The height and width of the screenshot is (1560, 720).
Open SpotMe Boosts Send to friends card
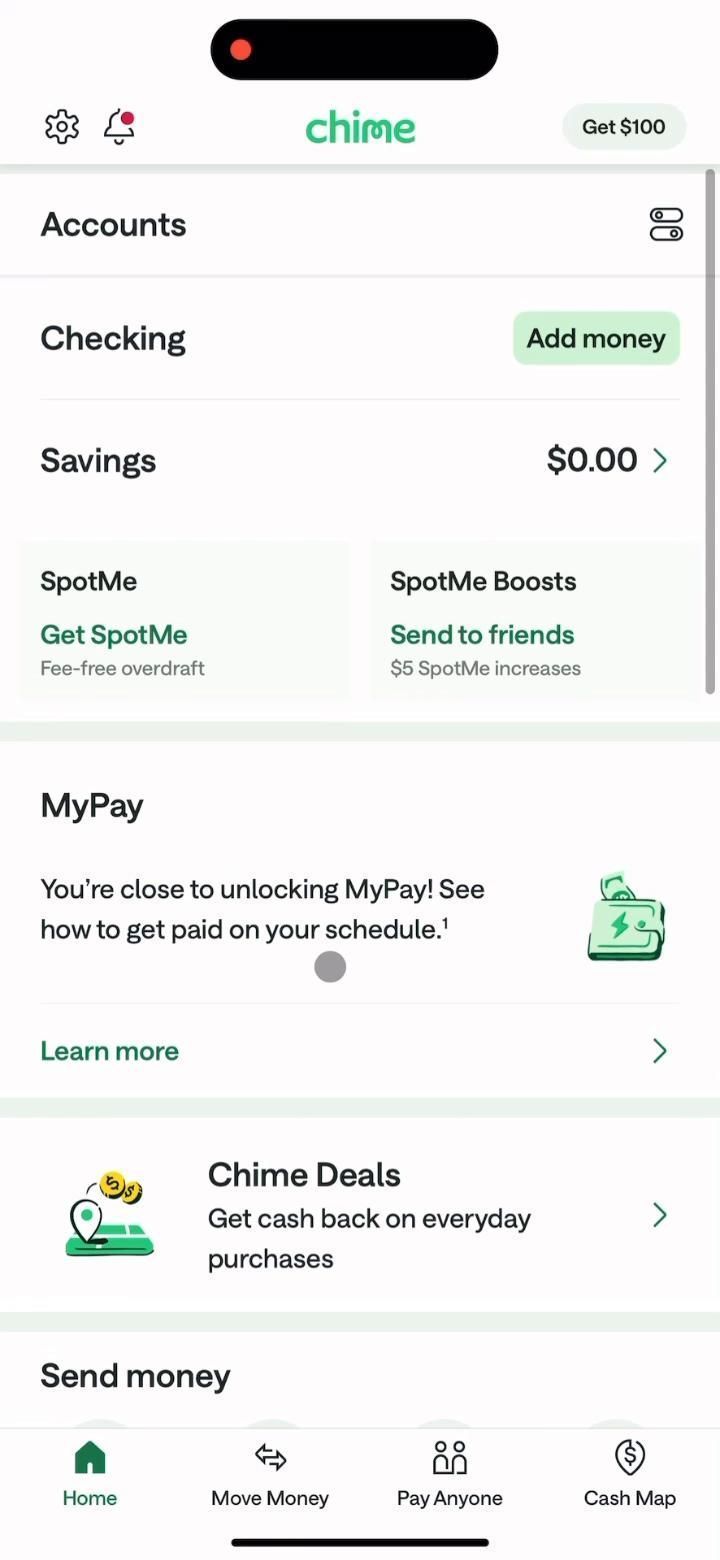[534, 622]
